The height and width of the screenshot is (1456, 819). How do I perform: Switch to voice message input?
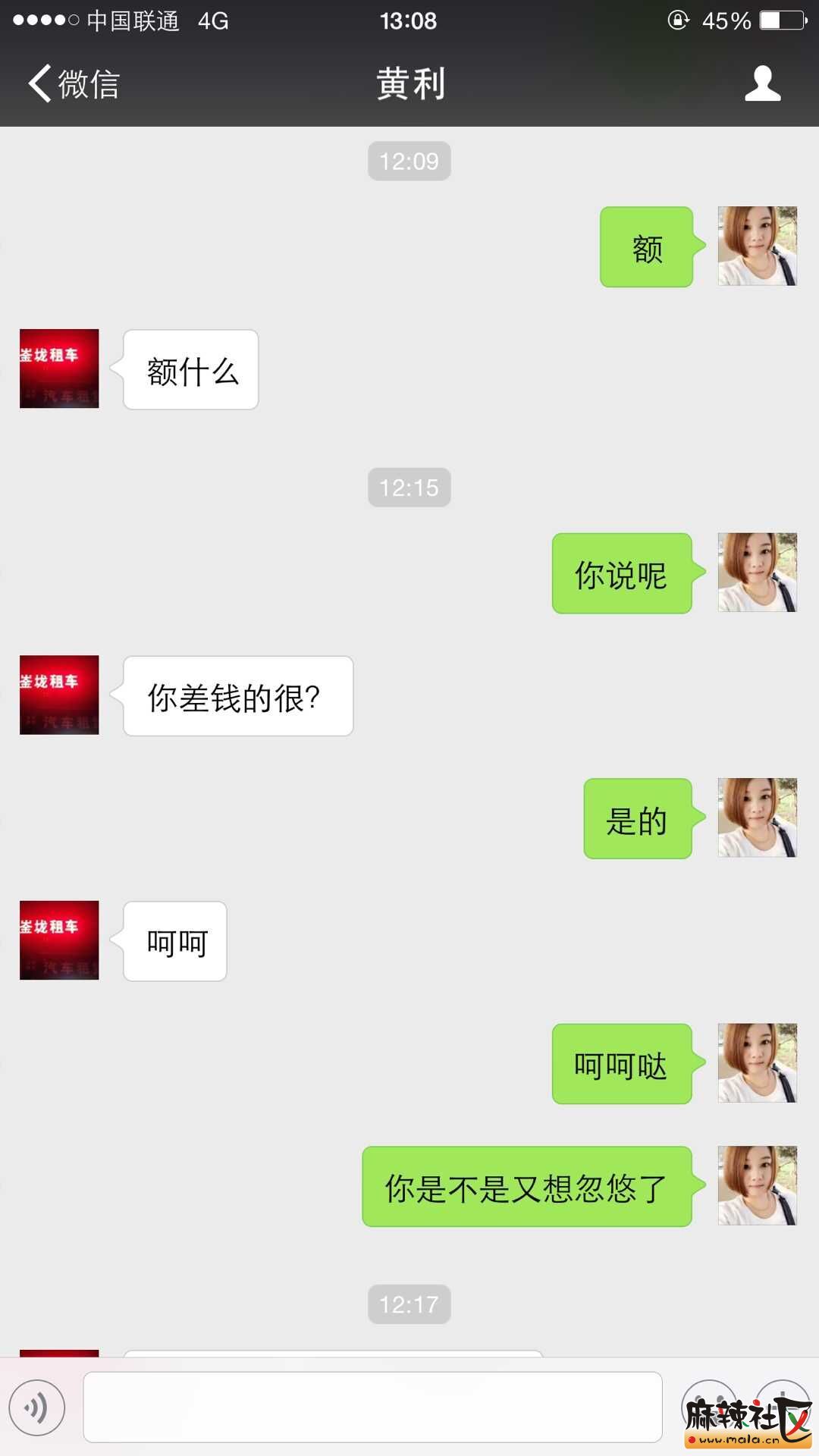click(37, 1408)
